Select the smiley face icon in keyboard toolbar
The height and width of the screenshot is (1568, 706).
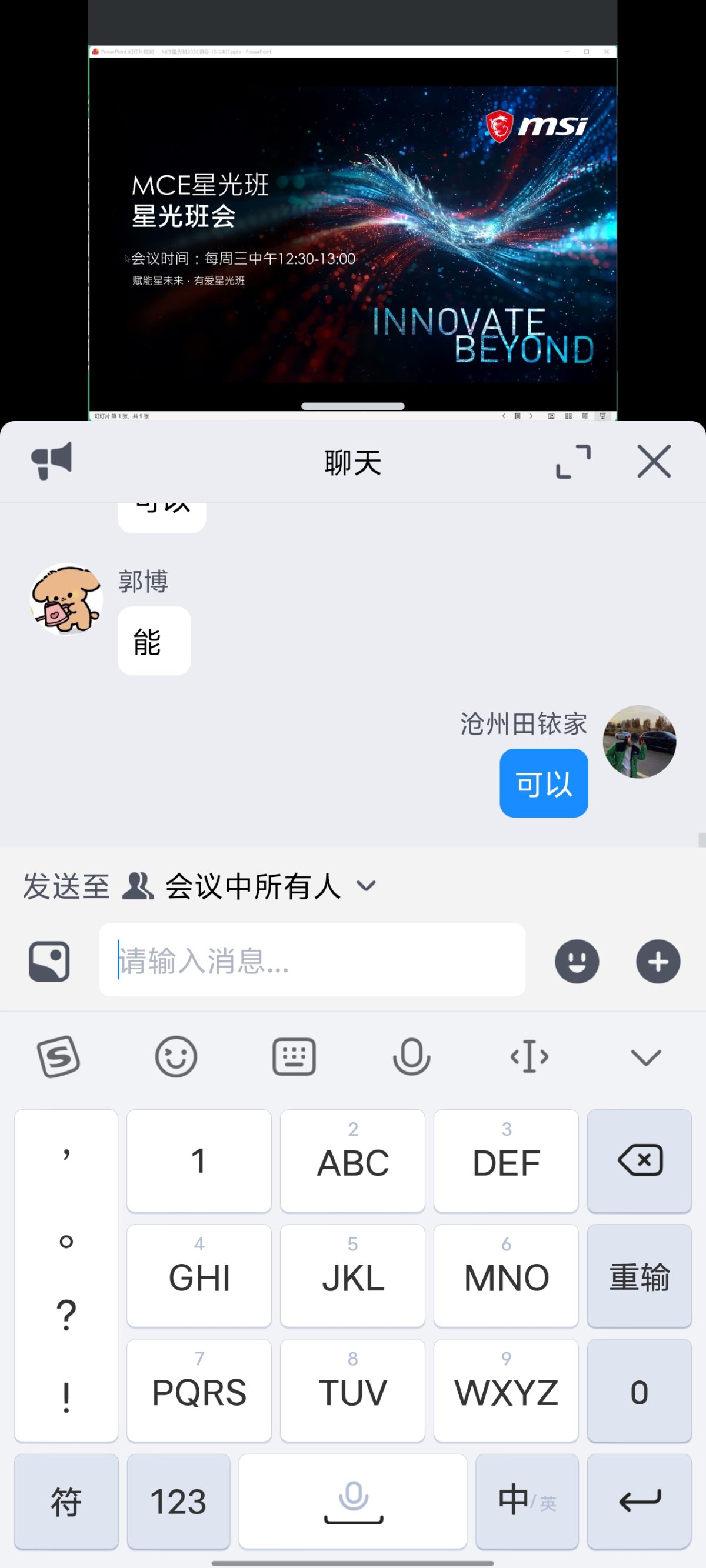click(176, 1057)
